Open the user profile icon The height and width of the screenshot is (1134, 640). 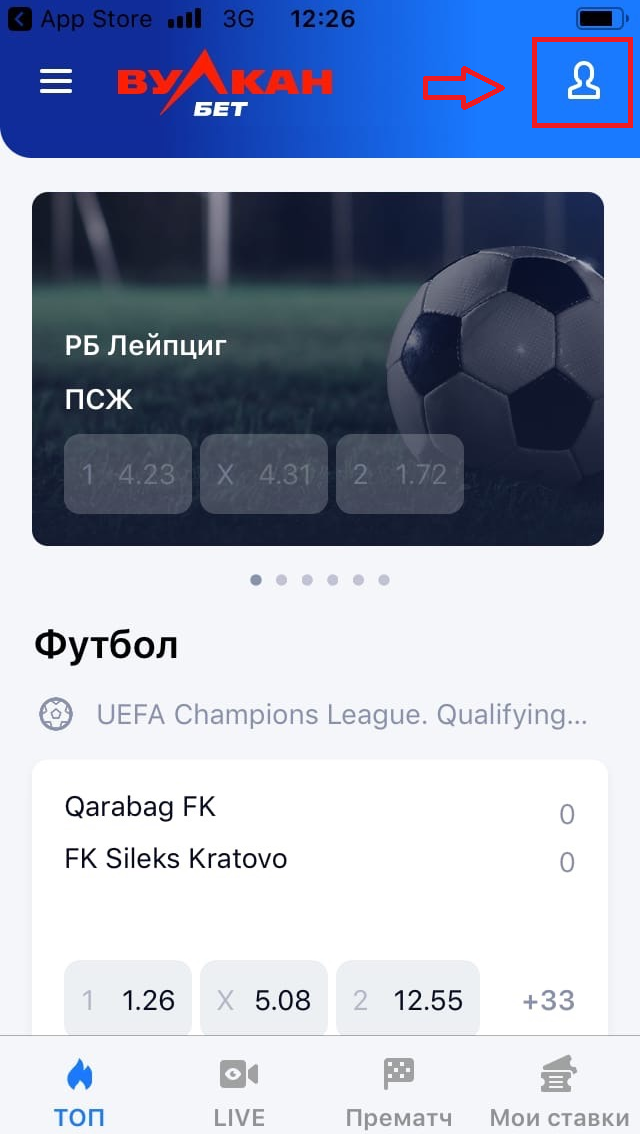pyautogui.click(x=583, y=82)
